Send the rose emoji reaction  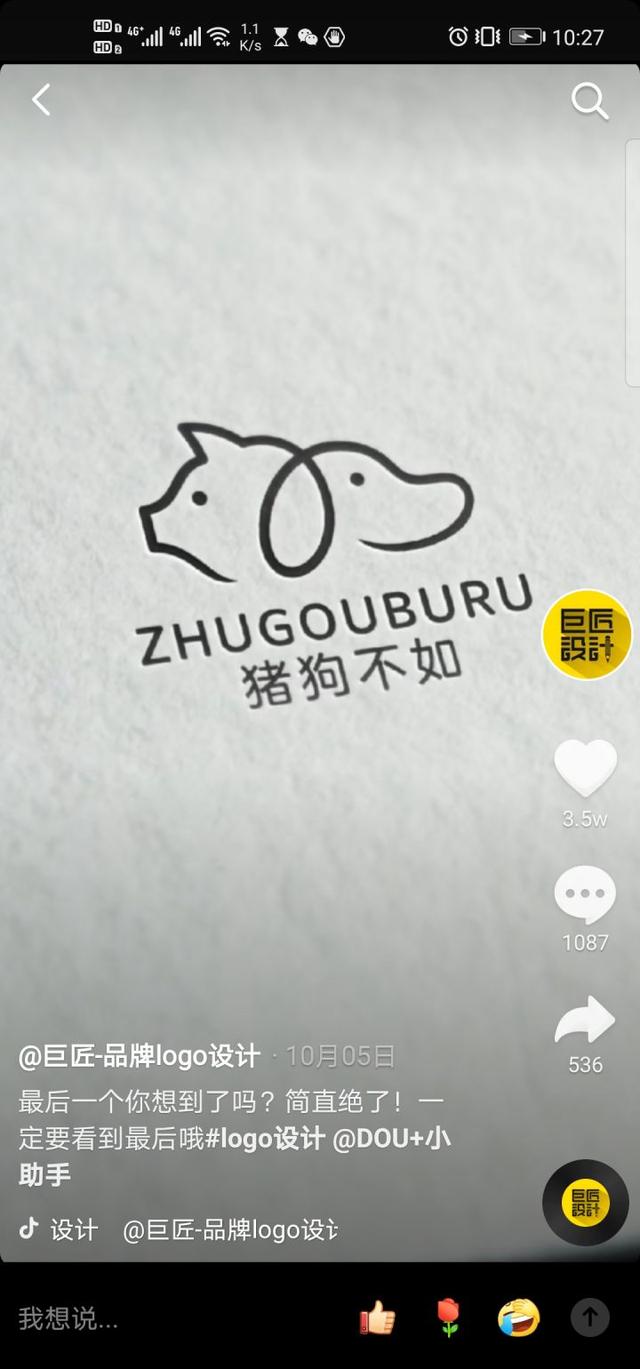(x=449, y=1318)
